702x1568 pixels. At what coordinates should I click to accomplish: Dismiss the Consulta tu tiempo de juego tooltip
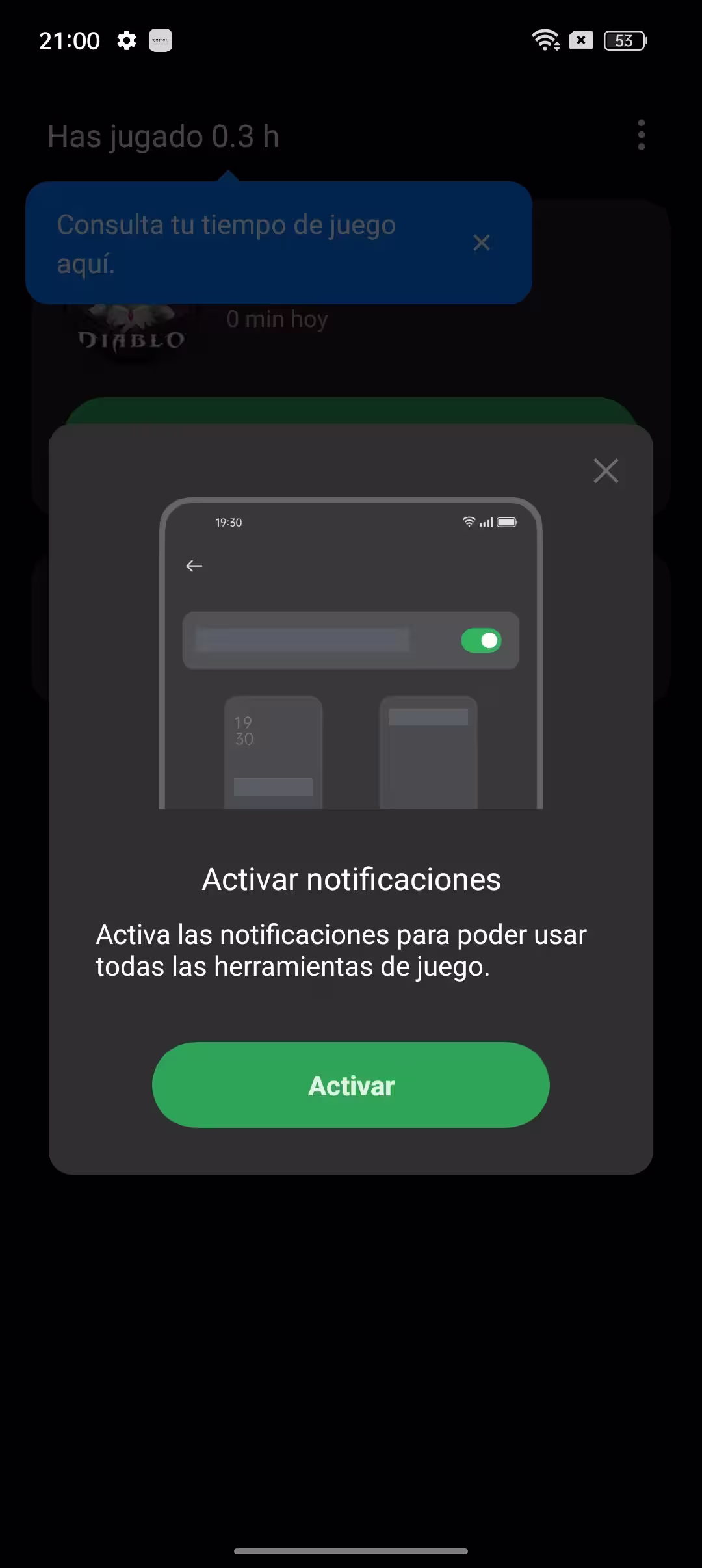click(482, 242)
